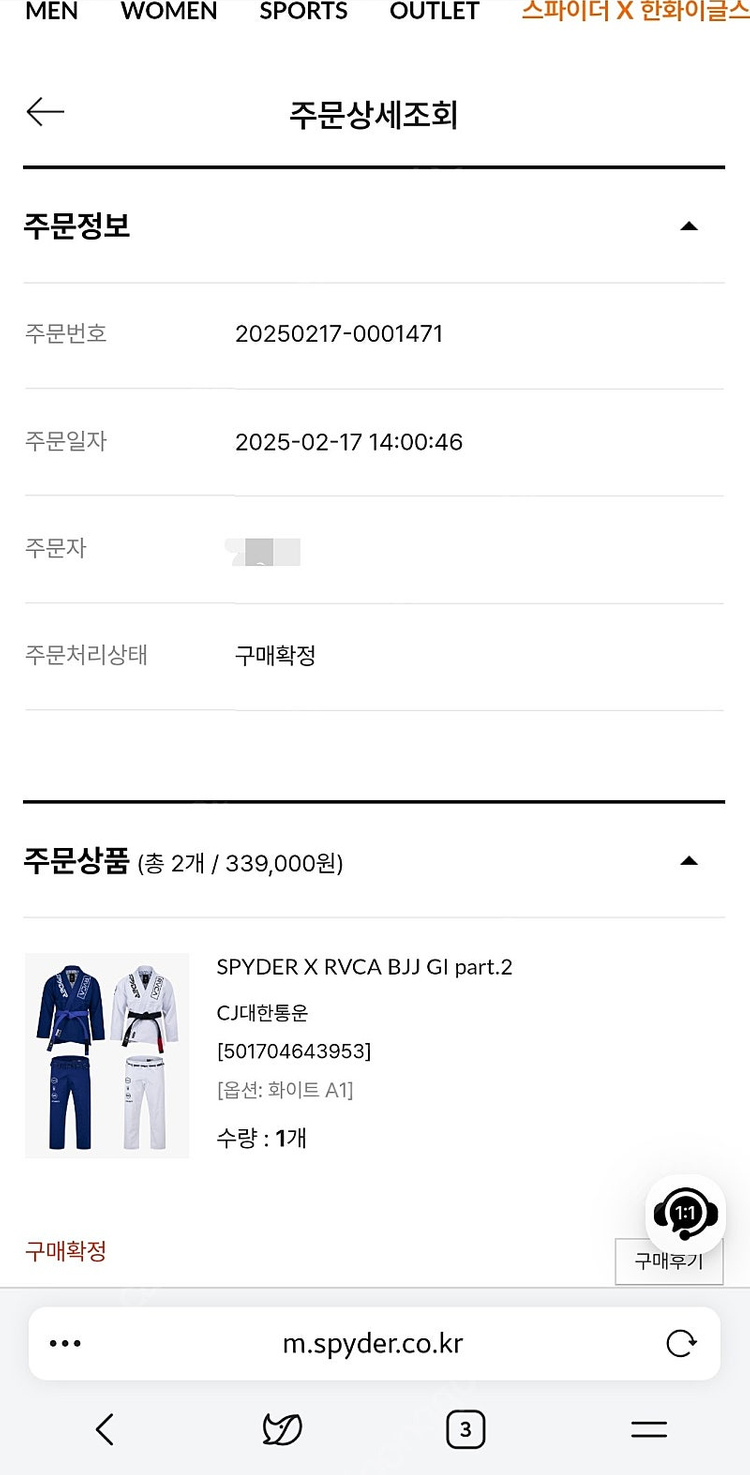This screenshot has height=1475, width=750.
Task: Go back from the order detail page
Action: coord(45,112)
